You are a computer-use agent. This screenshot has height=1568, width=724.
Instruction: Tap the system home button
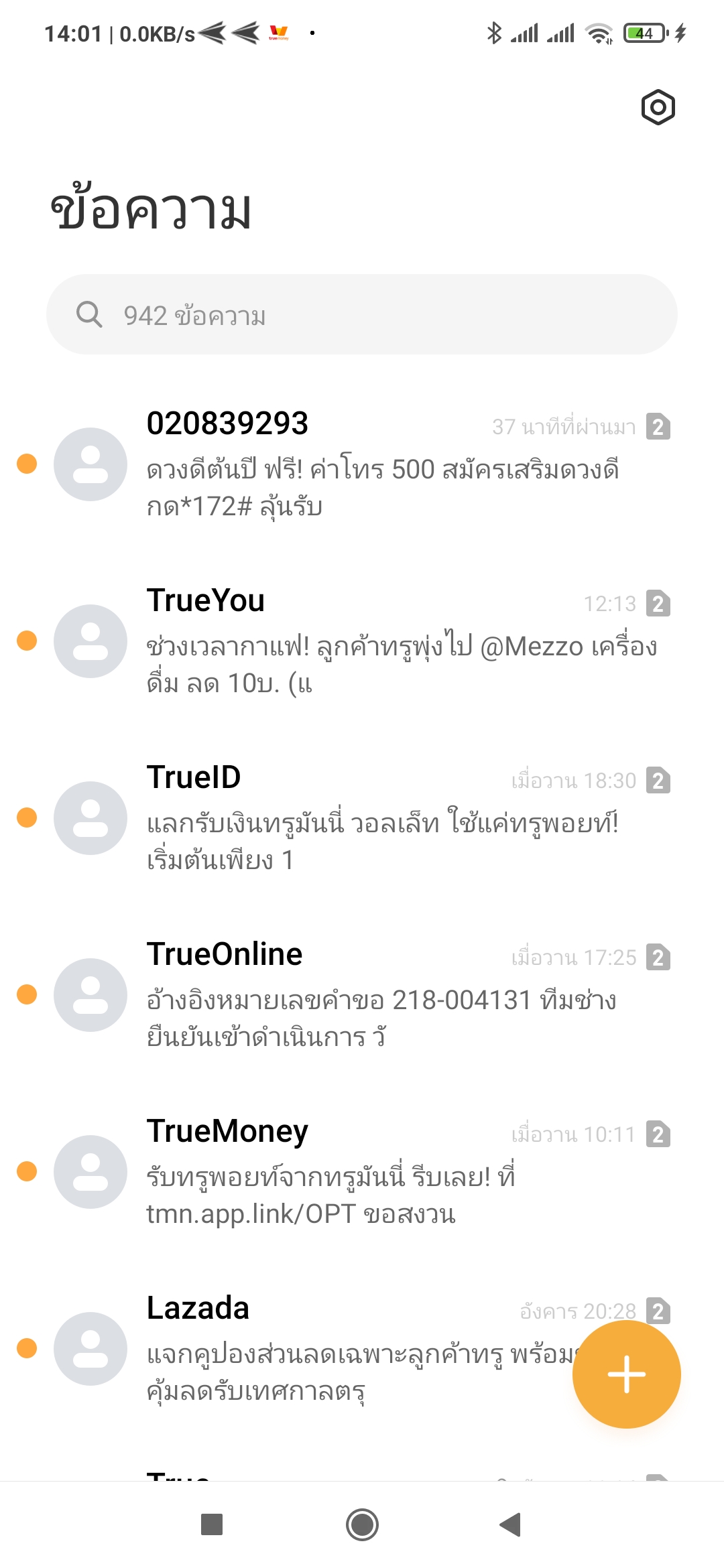click(x=362, y=1524)
